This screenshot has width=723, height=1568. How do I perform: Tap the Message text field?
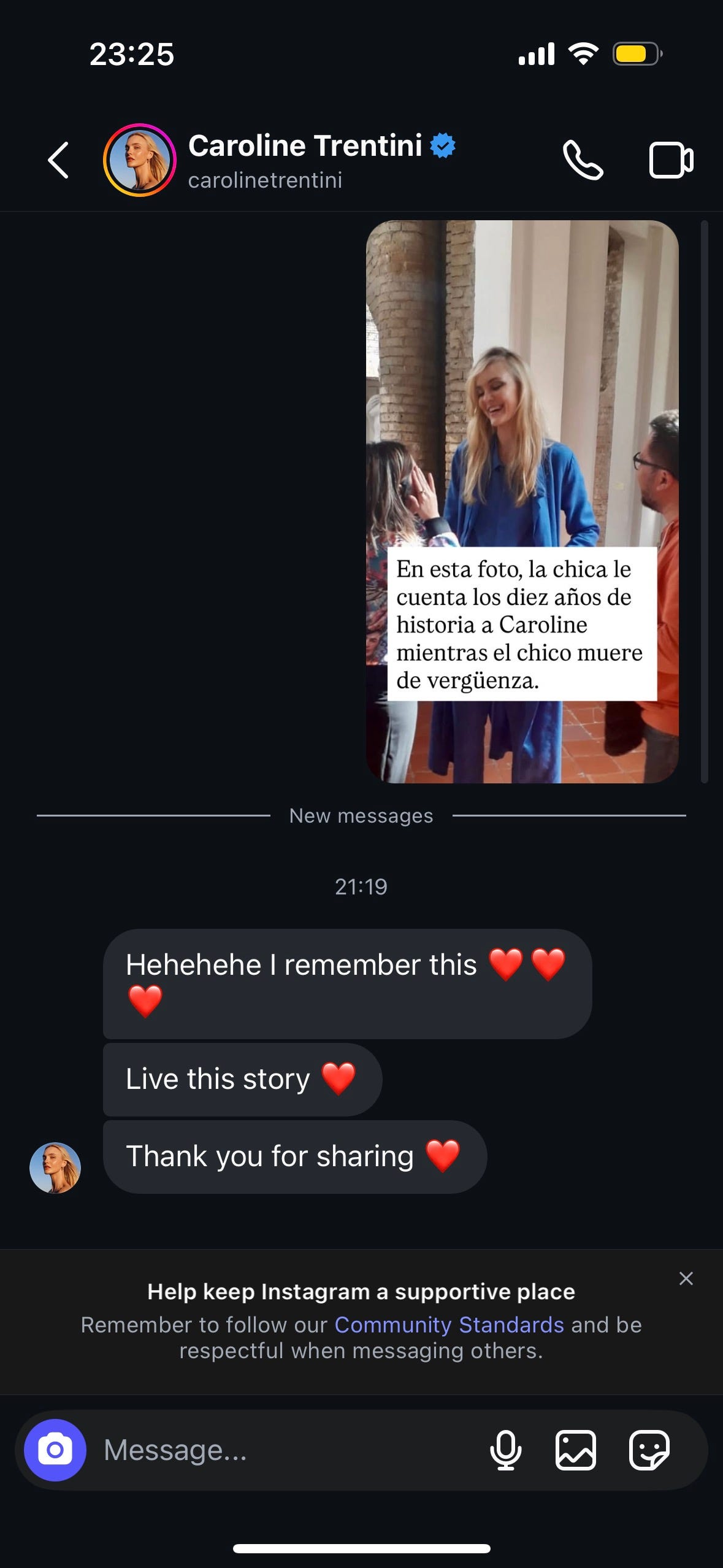(x=288, y=1450)
